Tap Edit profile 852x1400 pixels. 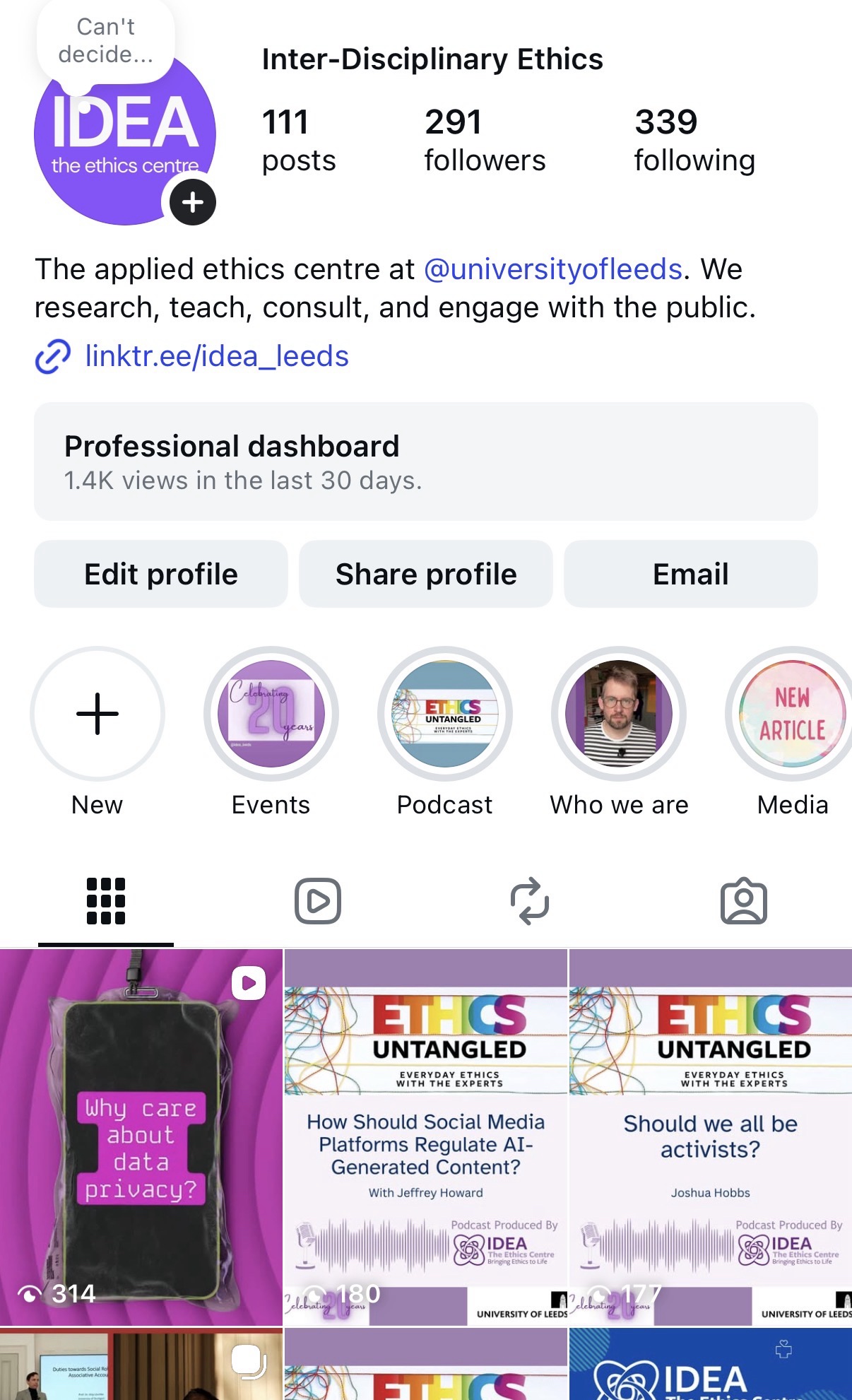[161, 574]
